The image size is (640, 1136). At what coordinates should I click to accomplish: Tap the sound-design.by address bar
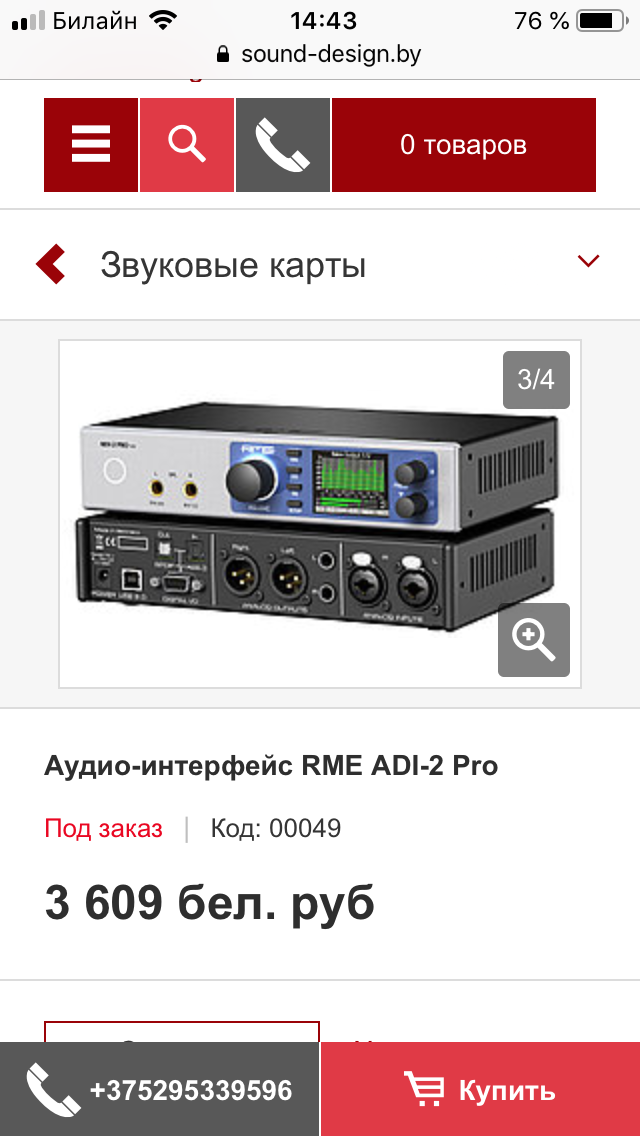(320, 54)
